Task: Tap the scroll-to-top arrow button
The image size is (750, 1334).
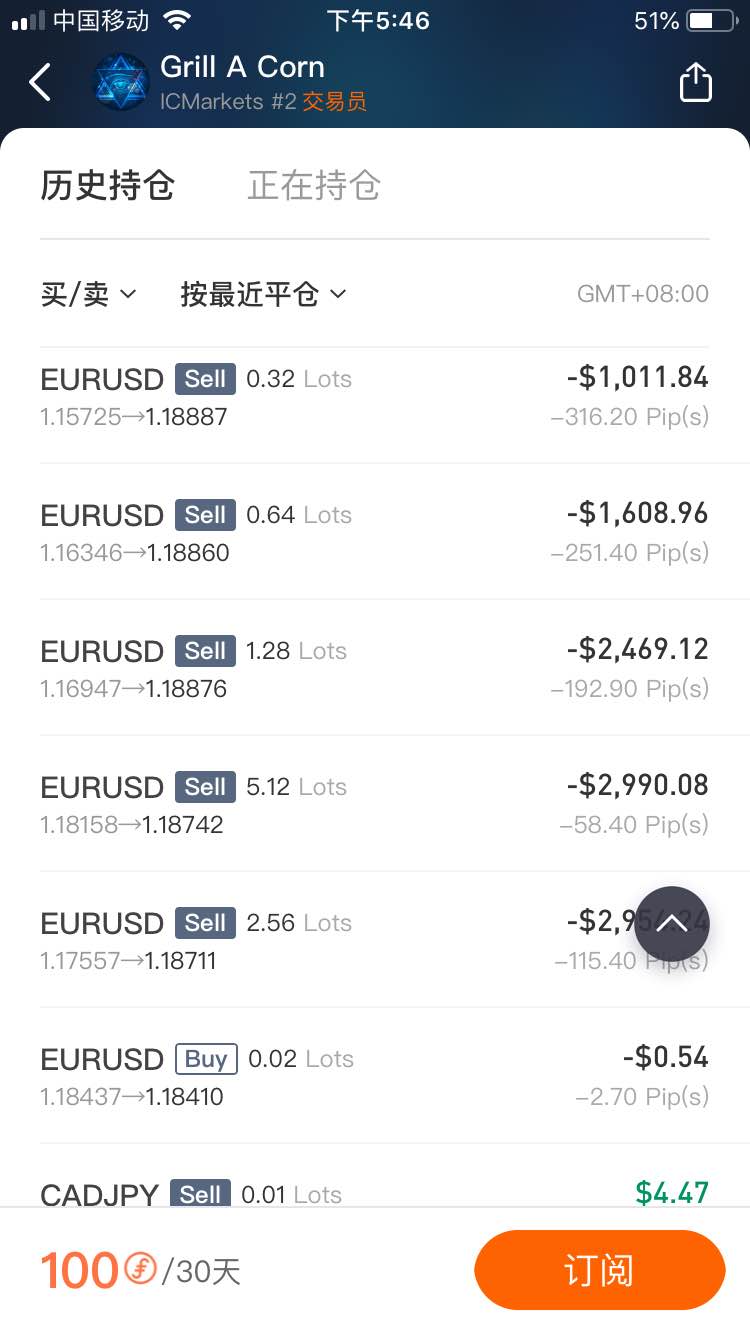Action: 672,924
